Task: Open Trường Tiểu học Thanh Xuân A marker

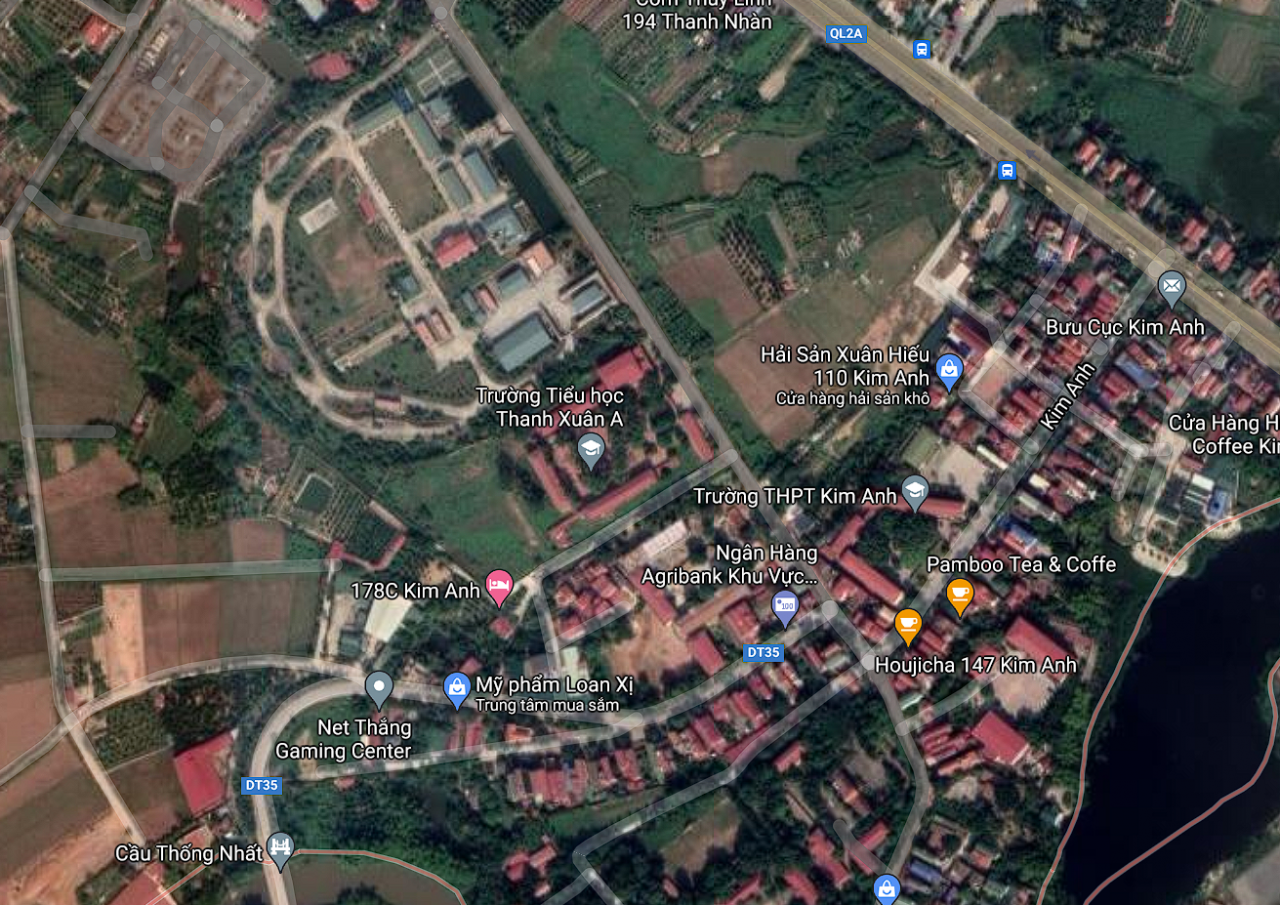Action: pyautogui.click(x=591, y=449)
